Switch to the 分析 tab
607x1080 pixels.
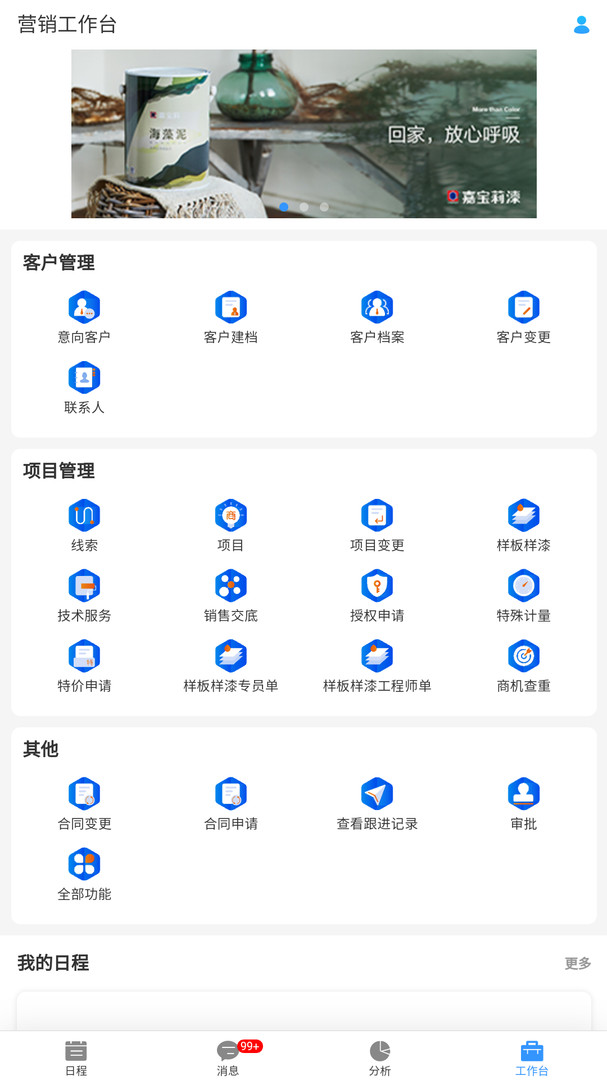[380, 1056]
